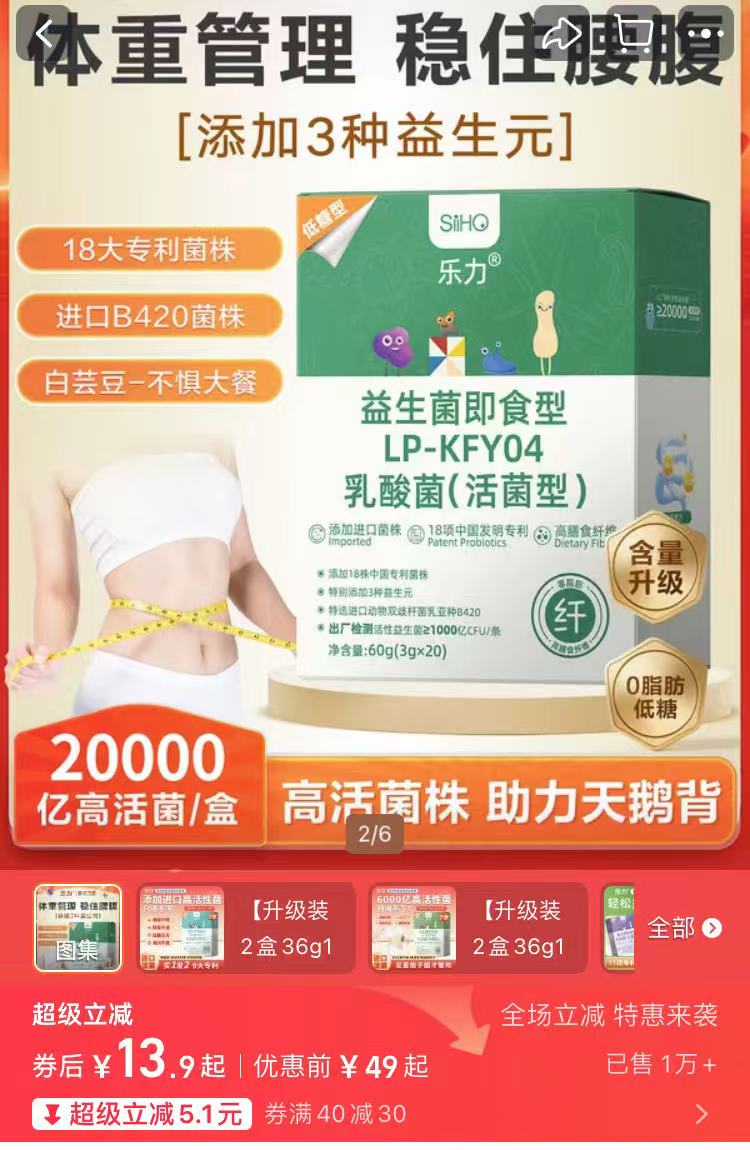Choose the second 升级装 2盒 option
The height and width of the screenshot is (1150, 750).
click(x=477, y=927)
